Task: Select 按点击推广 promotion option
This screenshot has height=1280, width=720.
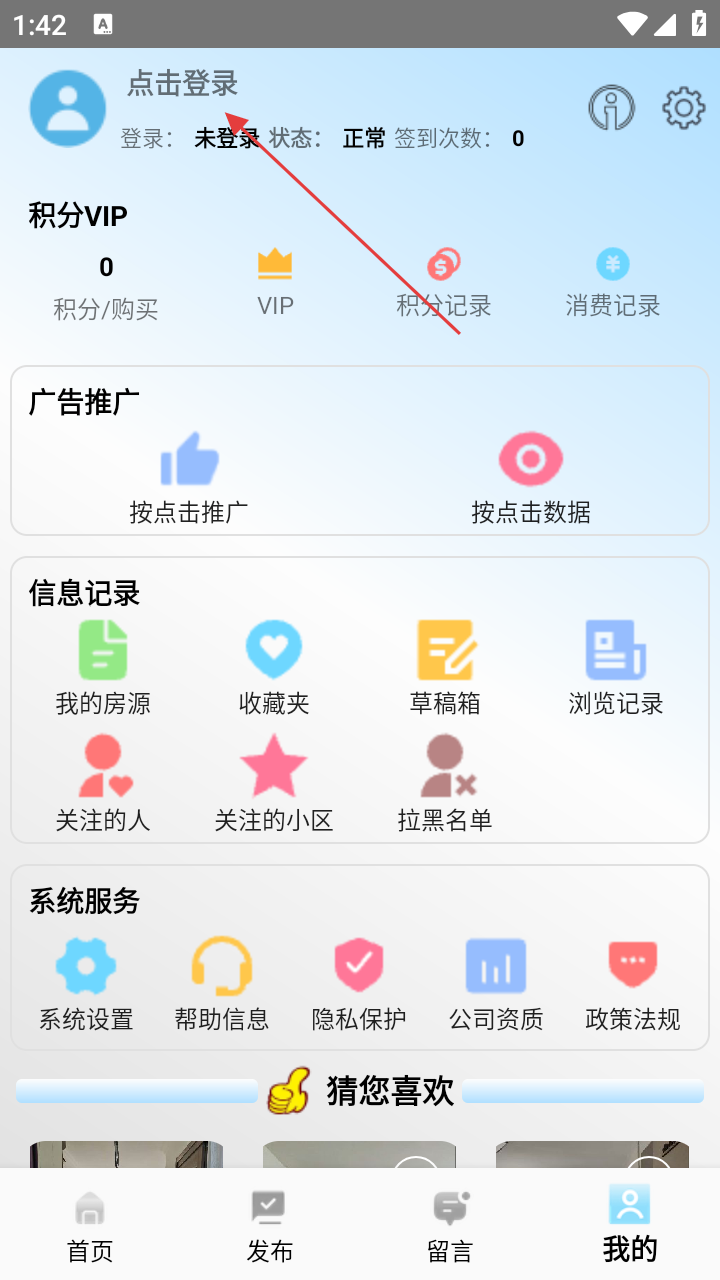Action: click(189, 478)
